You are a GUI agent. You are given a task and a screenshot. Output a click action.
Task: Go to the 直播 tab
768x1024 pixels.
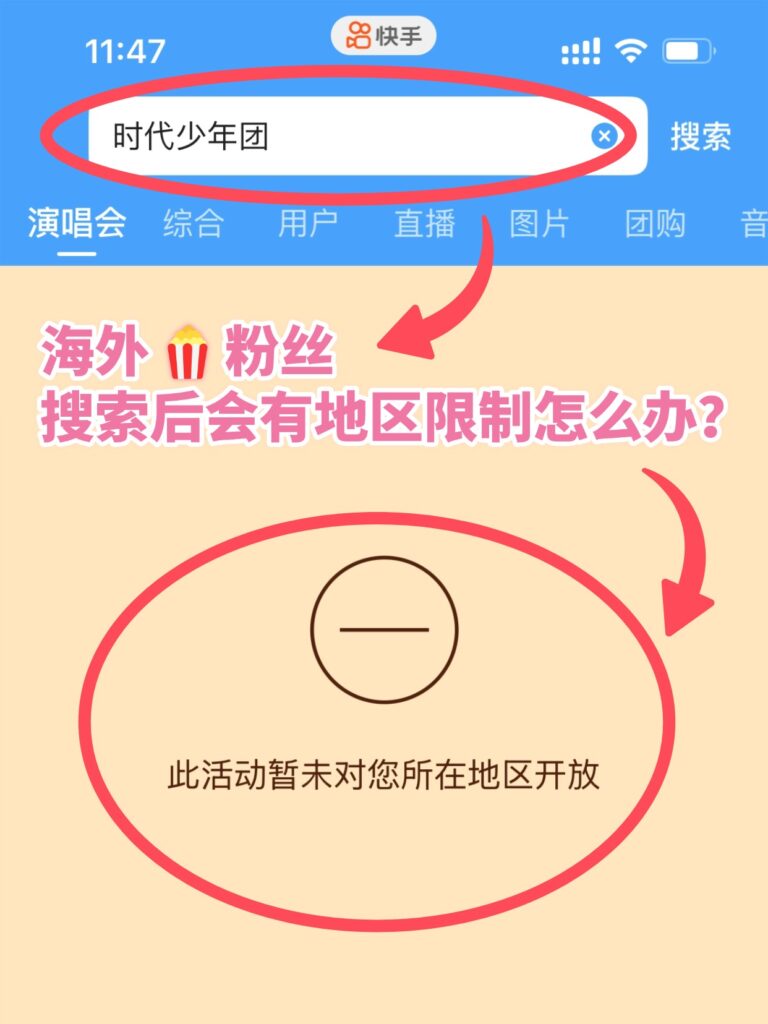424,223
